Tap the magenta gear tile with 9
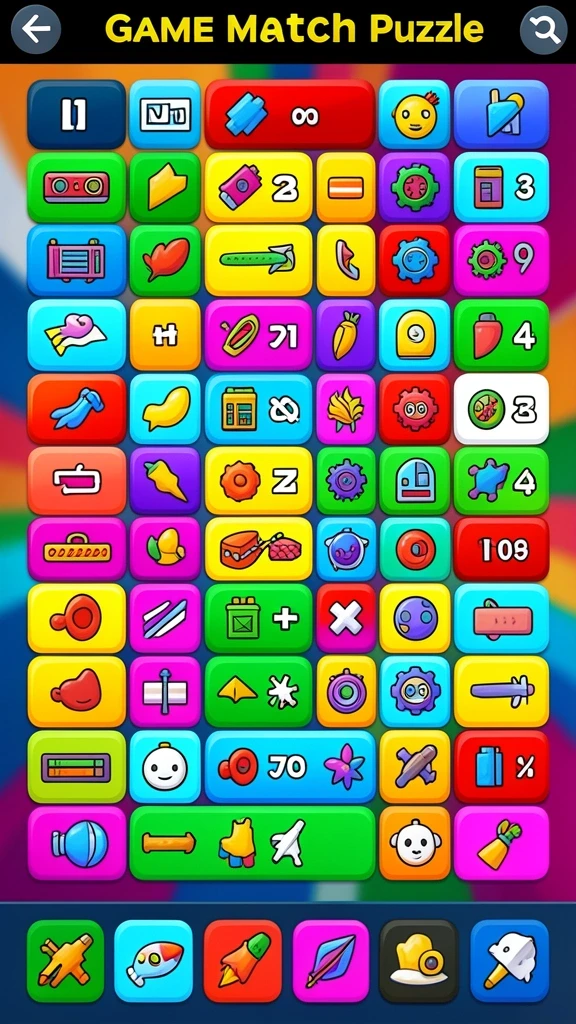Viewport: 576px width, 1024px height. coord(502,261)
